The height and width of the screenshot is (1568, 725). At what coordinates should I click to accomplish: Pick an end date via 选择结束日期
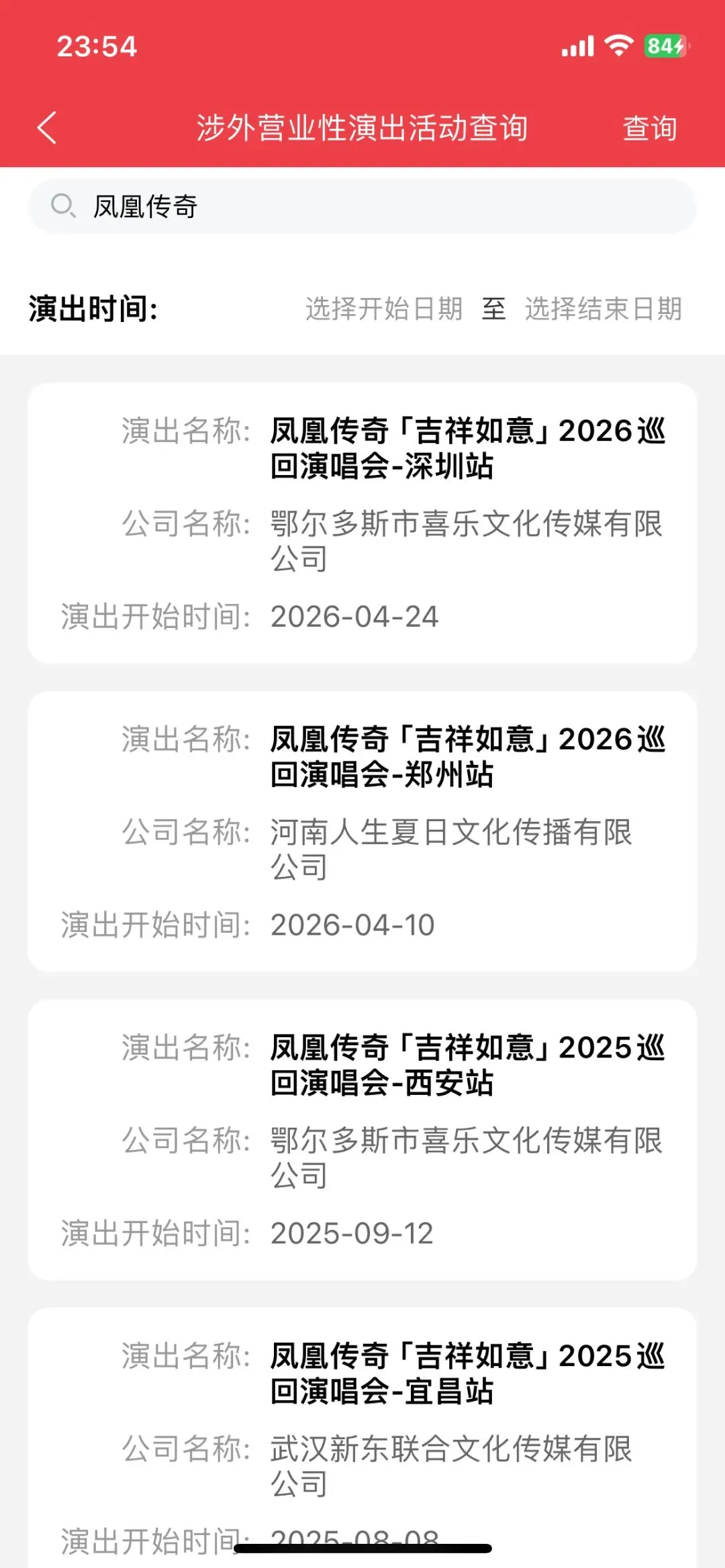point(603,309)
